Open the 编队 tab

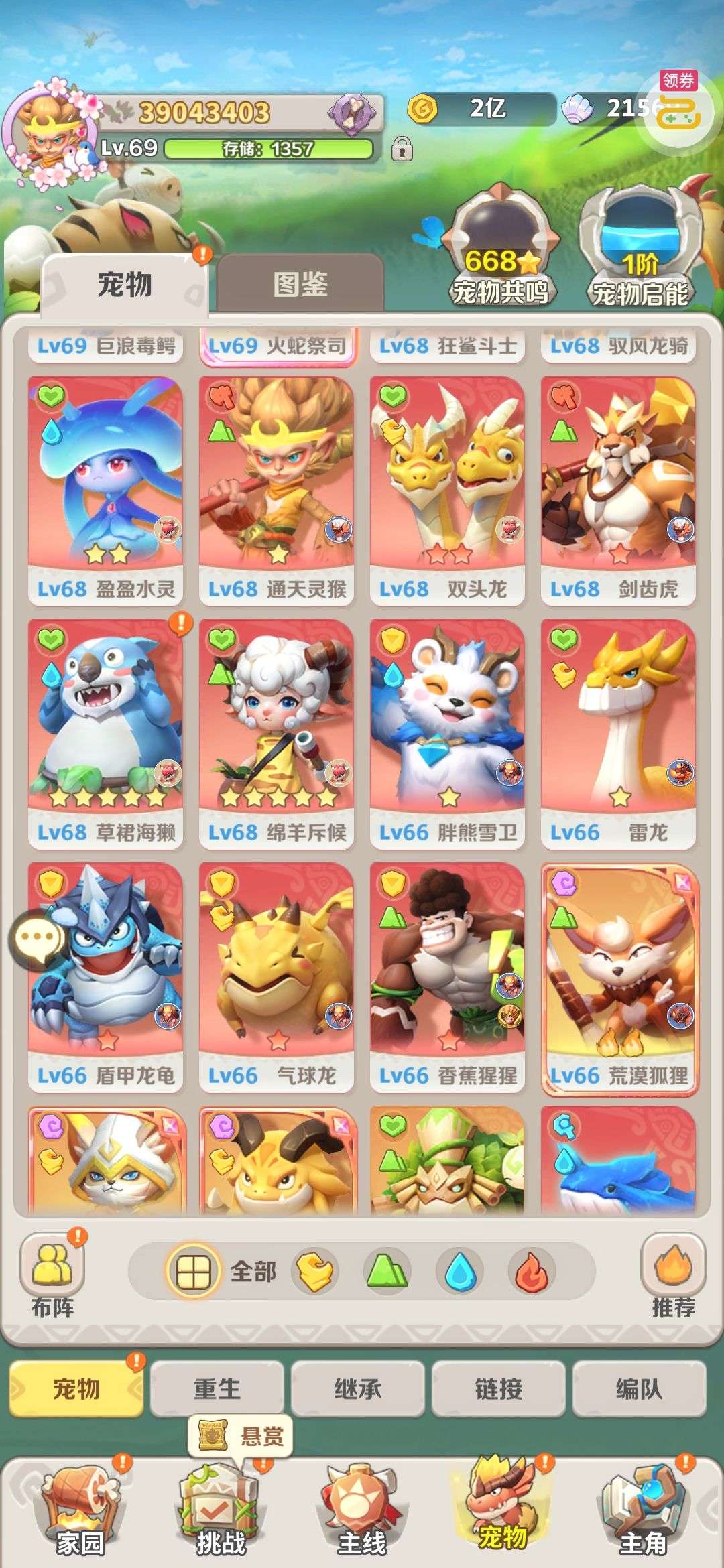[639, 1388]
